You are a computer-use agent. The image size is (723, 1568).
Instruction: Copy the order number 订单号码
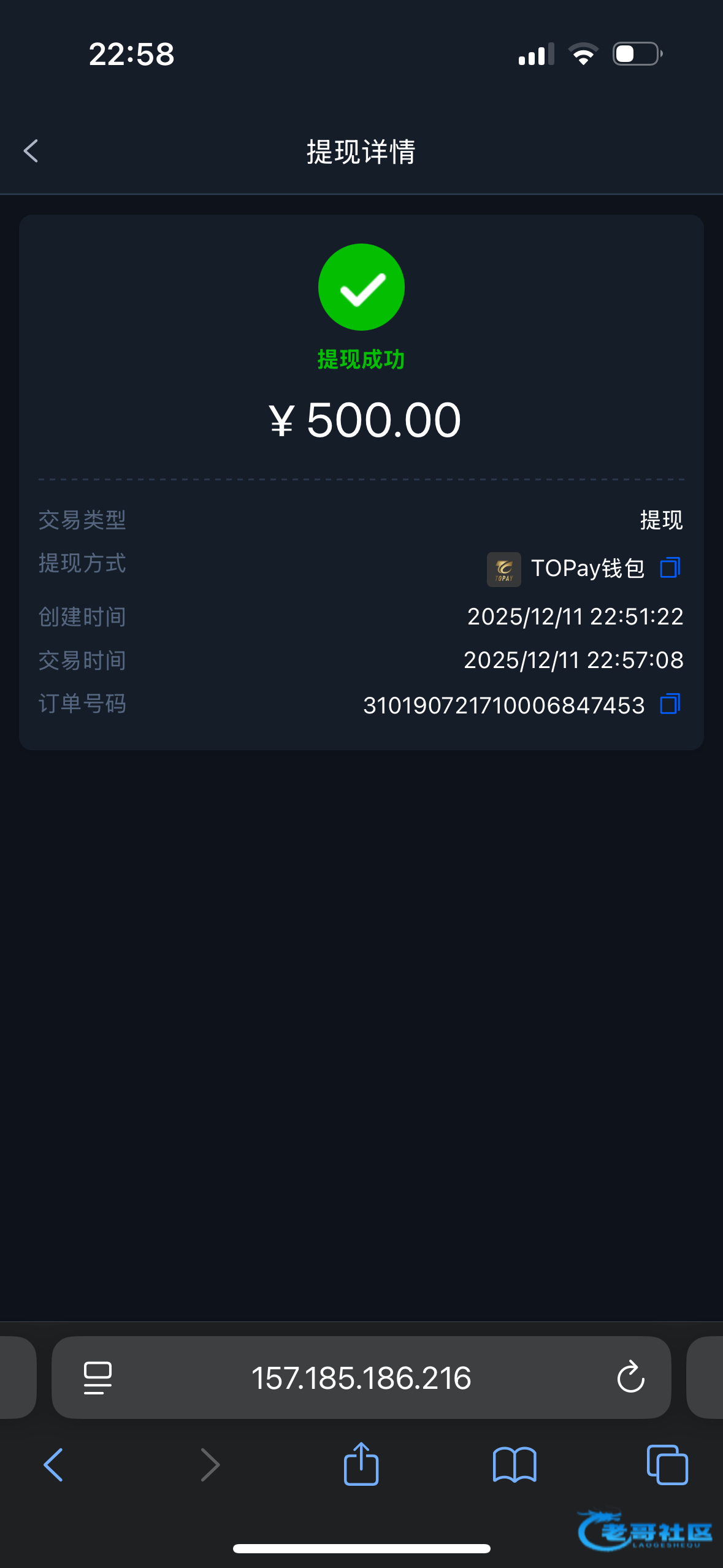pyautogui.click(x=670, y=704)
